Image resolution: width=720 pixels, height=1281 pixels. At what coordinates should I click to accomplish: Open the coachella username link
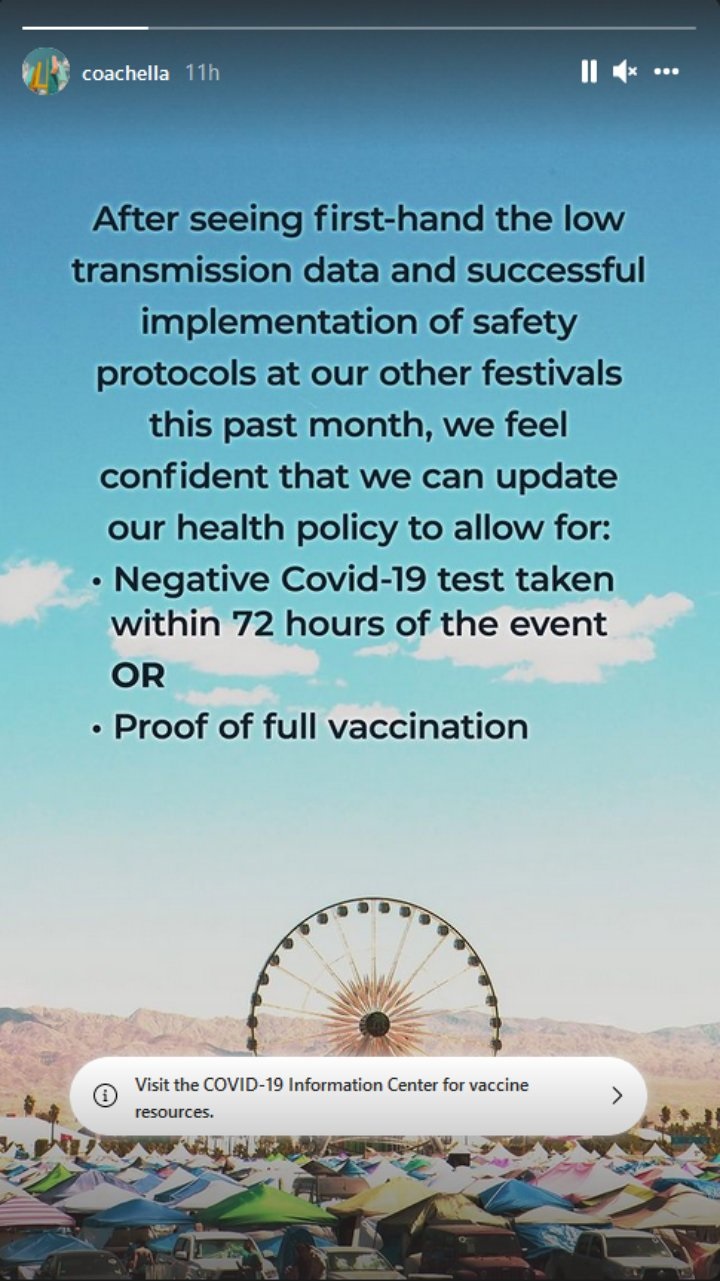[125, 73]
